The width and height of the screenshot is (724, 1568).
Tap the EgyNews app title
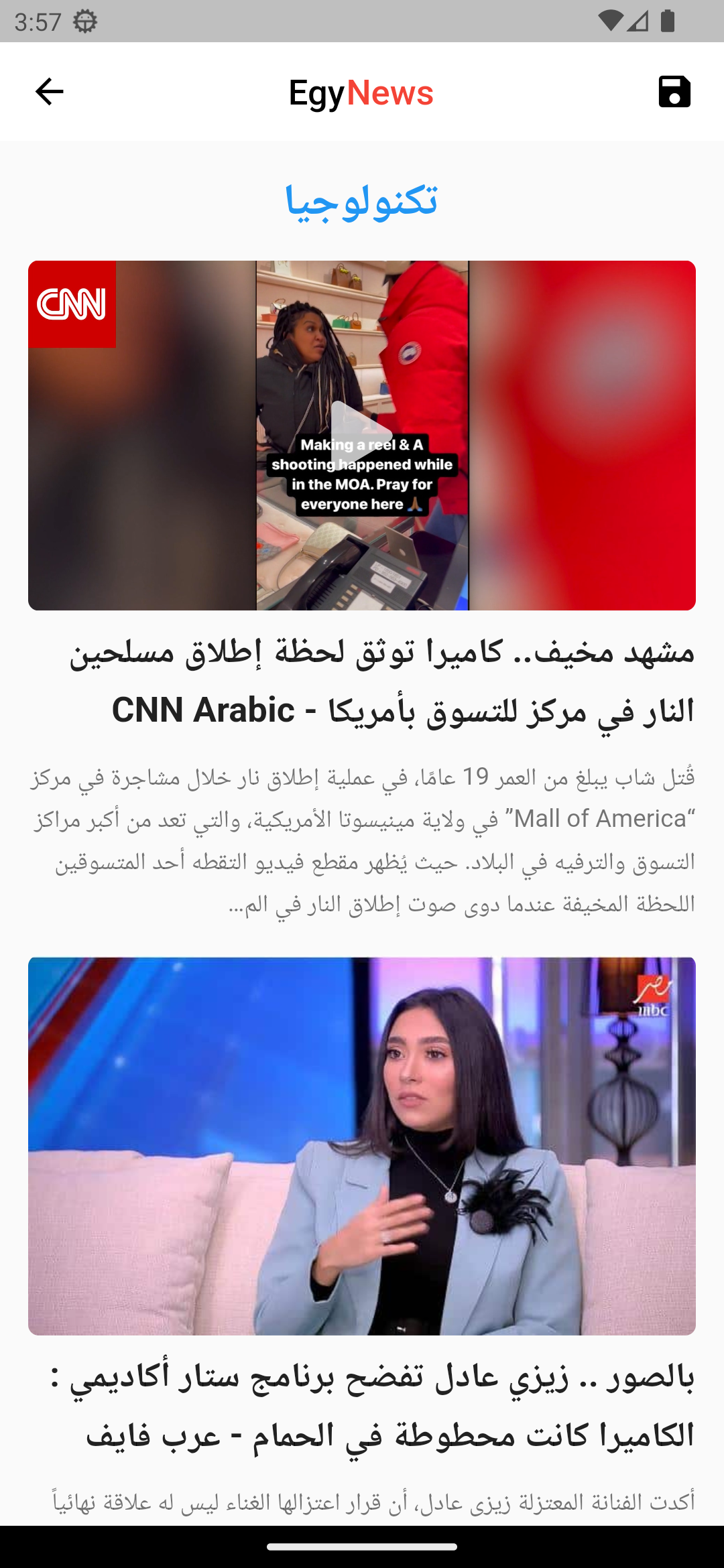point(362,94)
